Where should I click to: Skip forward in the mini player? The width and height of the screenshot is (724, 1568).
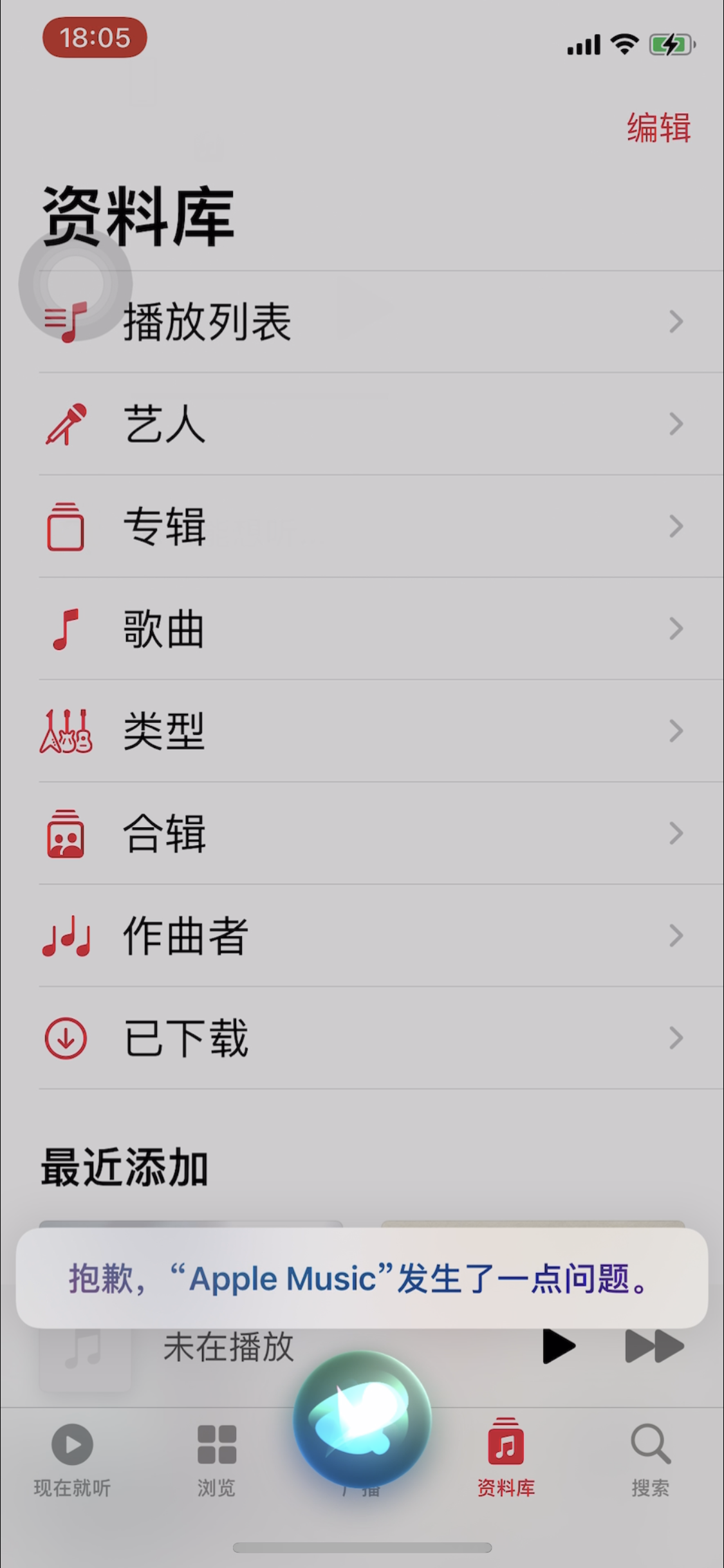(x=654, y=1346)
